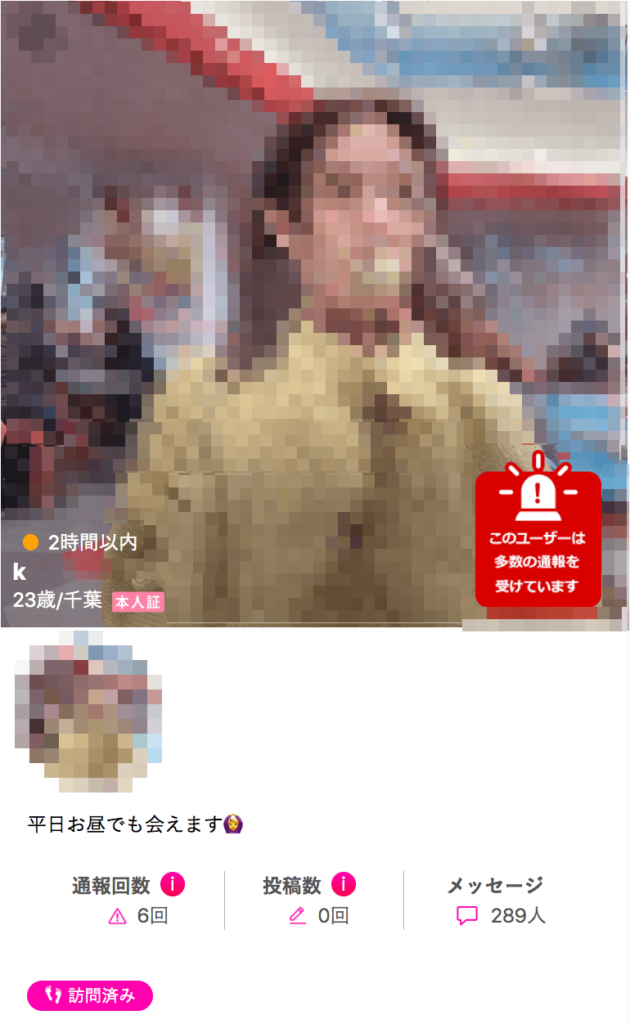Tap the red multiple-reports warning badge
Image resolution: width=630 pixels, height=1024 pixels.
pyautogui.click(x=538, y=536)
